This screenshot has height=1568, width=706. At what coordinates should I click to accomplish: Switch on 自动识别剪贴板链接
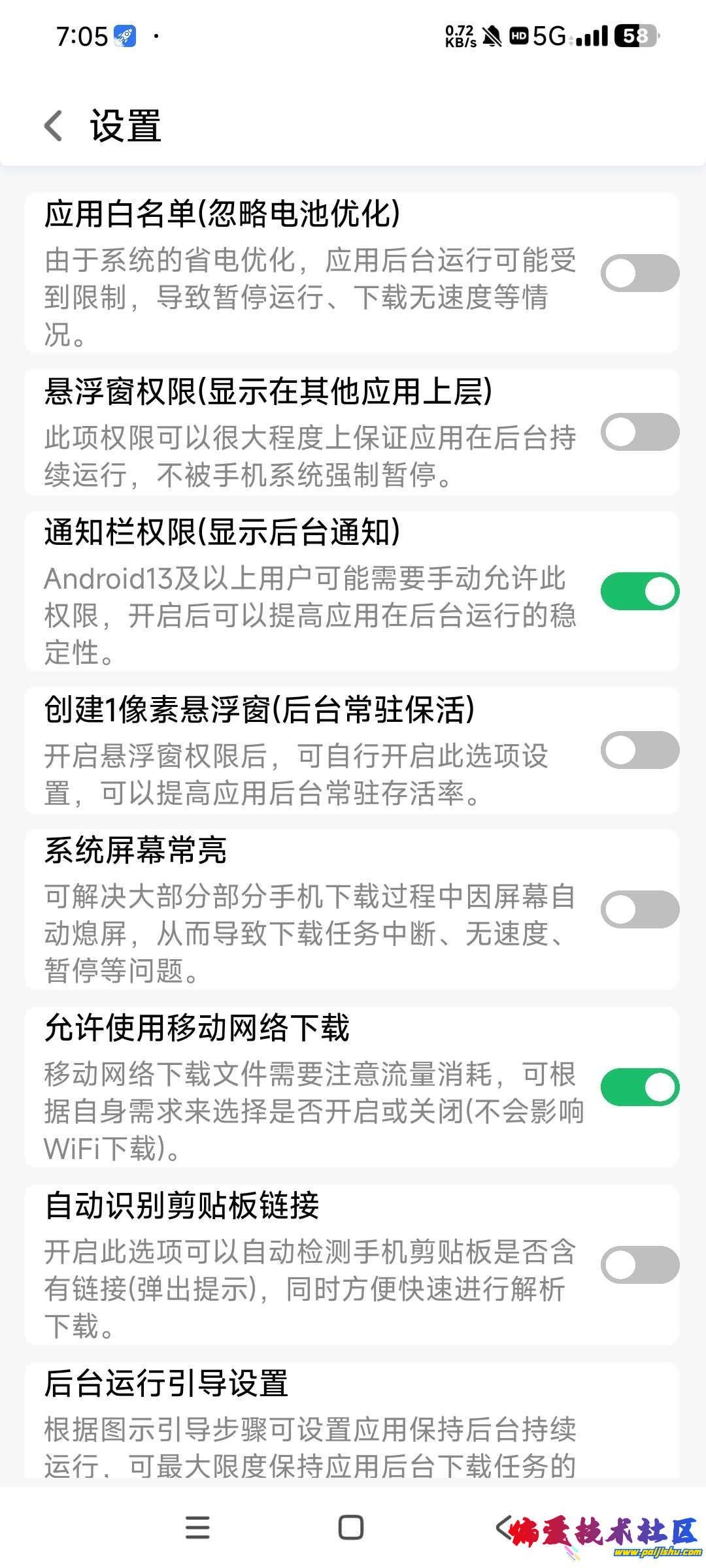pyautogui.click(x=639, y=1265)
